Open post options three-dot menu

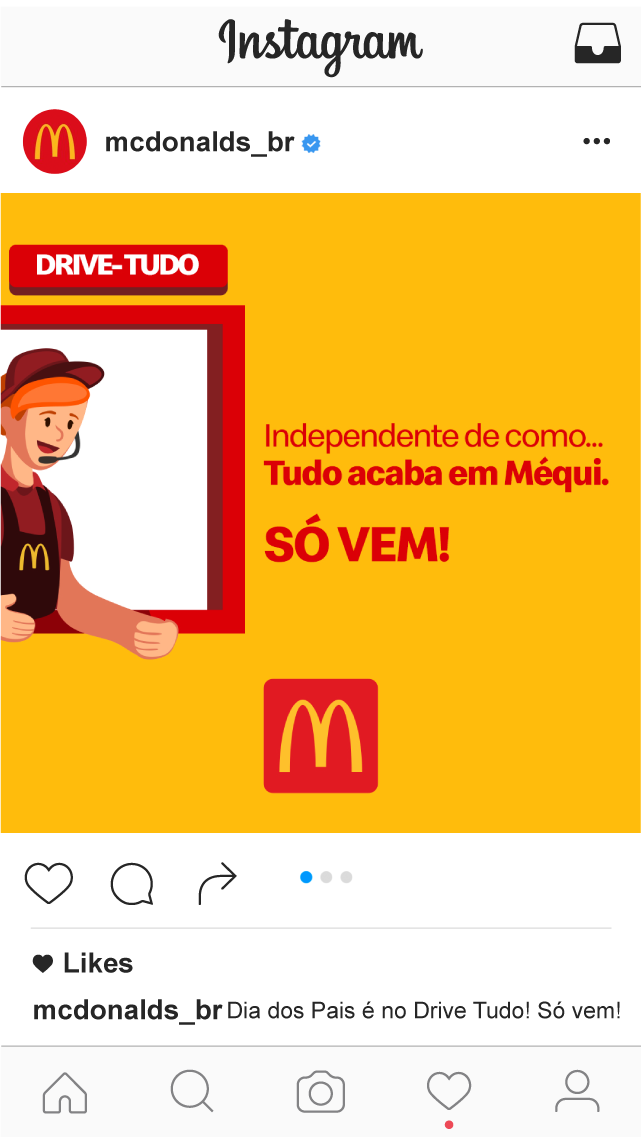[x=597, y=141]
